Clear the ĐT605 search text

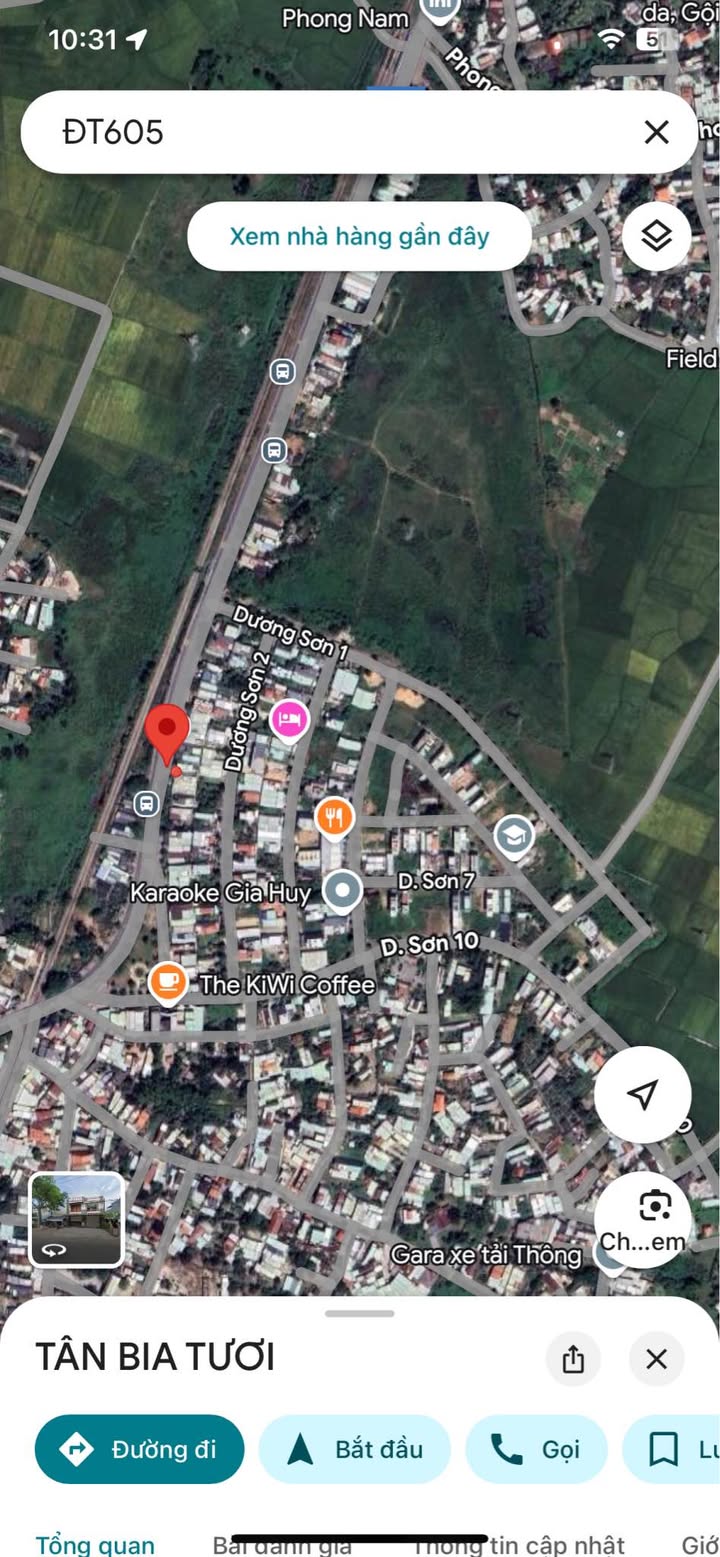[656, 132]
